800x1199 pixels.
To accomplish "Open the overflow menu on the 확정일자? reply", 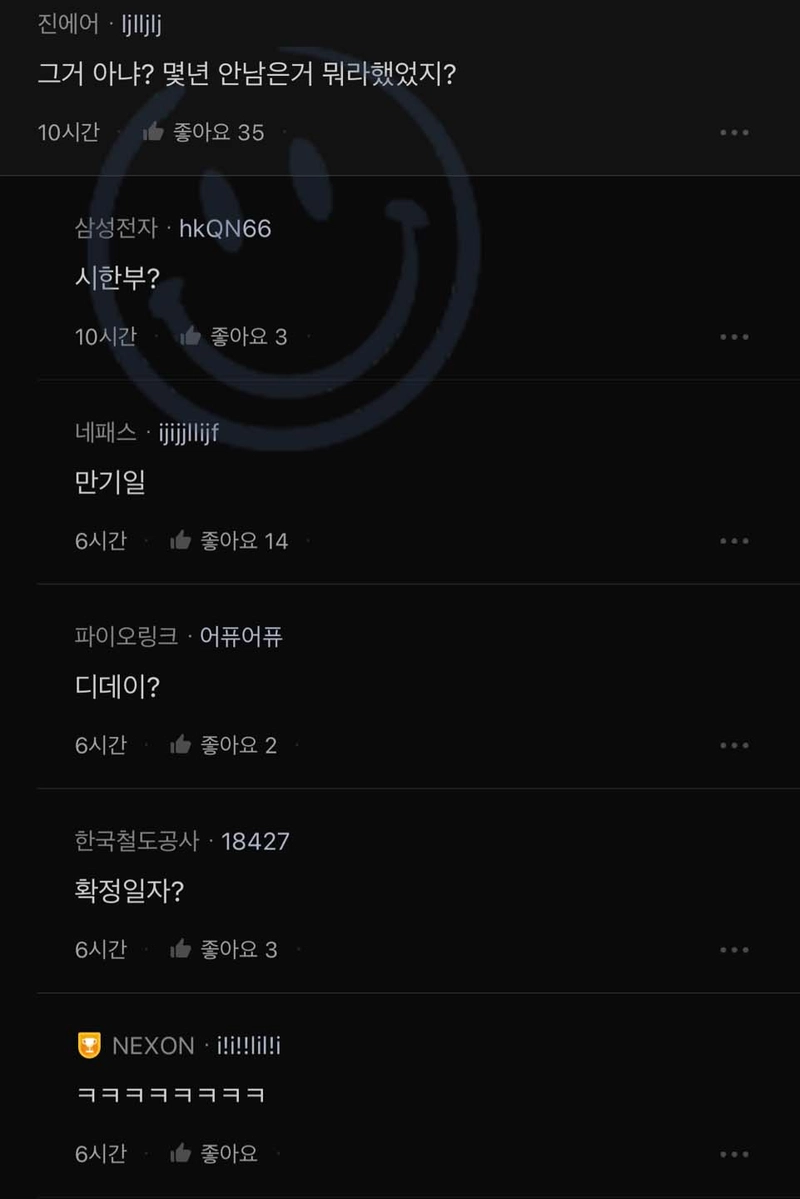I will [x=734, y=950].
